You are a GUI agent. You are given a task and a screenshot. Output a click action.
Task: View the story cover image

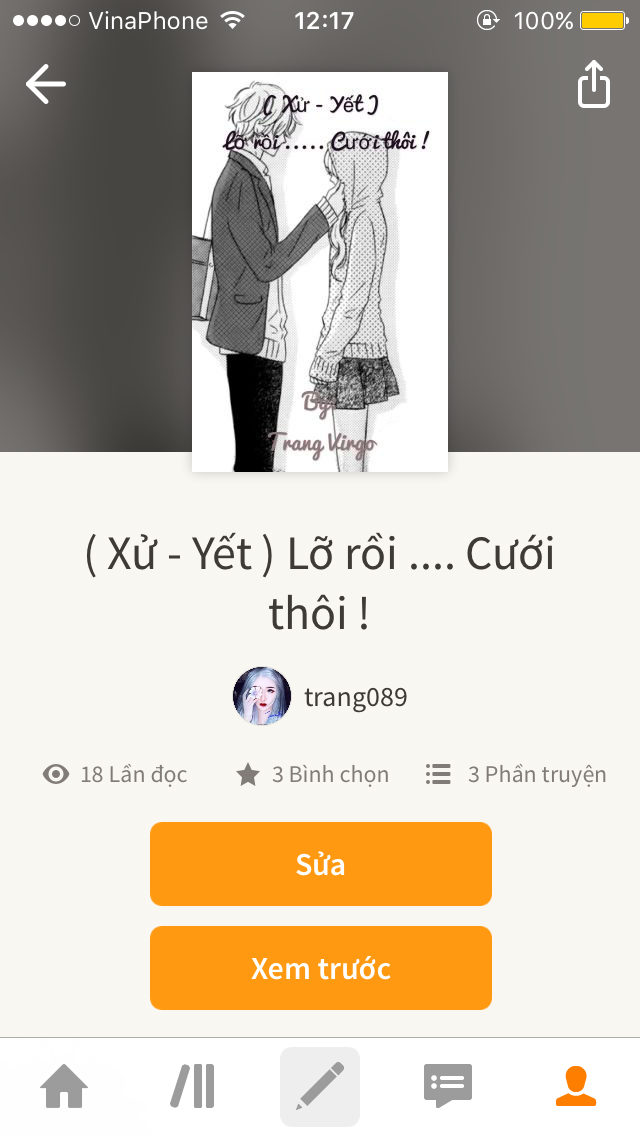tap(320, 271)
